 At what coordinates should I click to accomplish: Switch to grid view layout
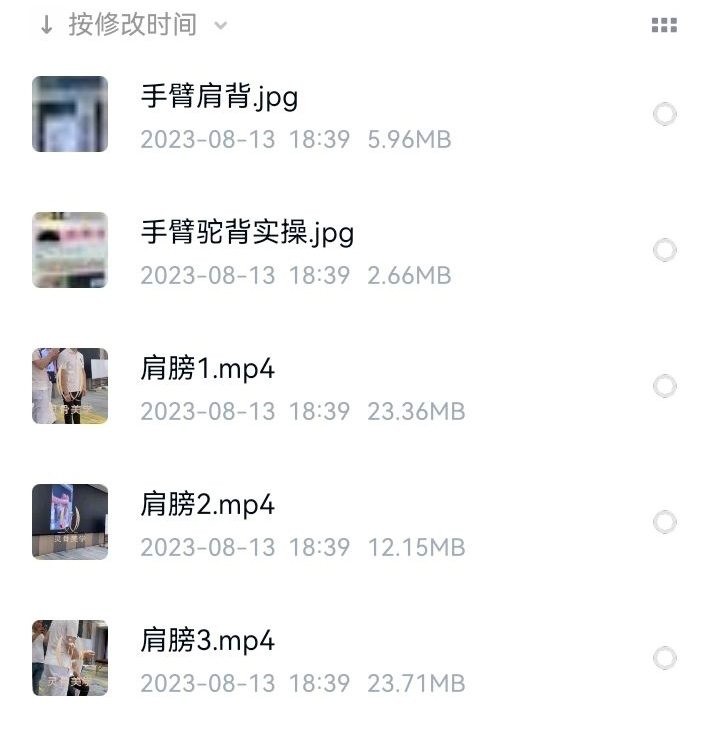pyautogui.click(x=664, y=26)
